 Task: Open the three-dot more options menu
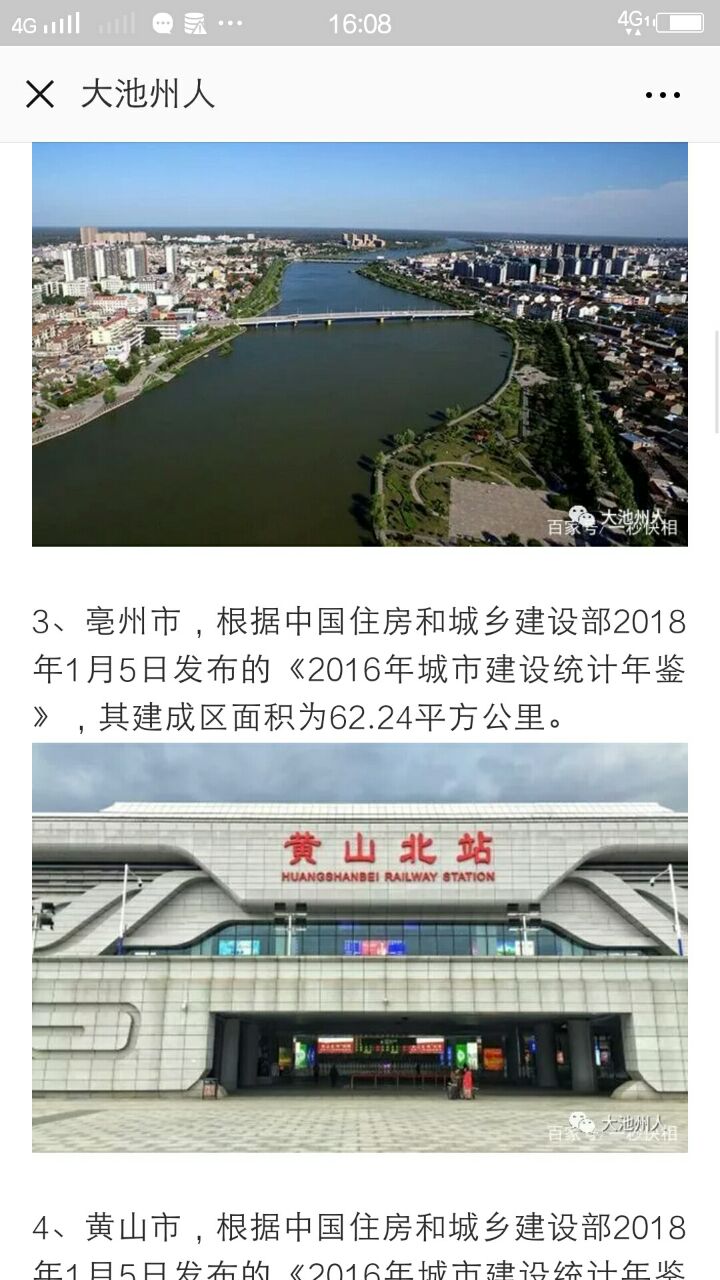pyautogui.click(x=663, y=95)
